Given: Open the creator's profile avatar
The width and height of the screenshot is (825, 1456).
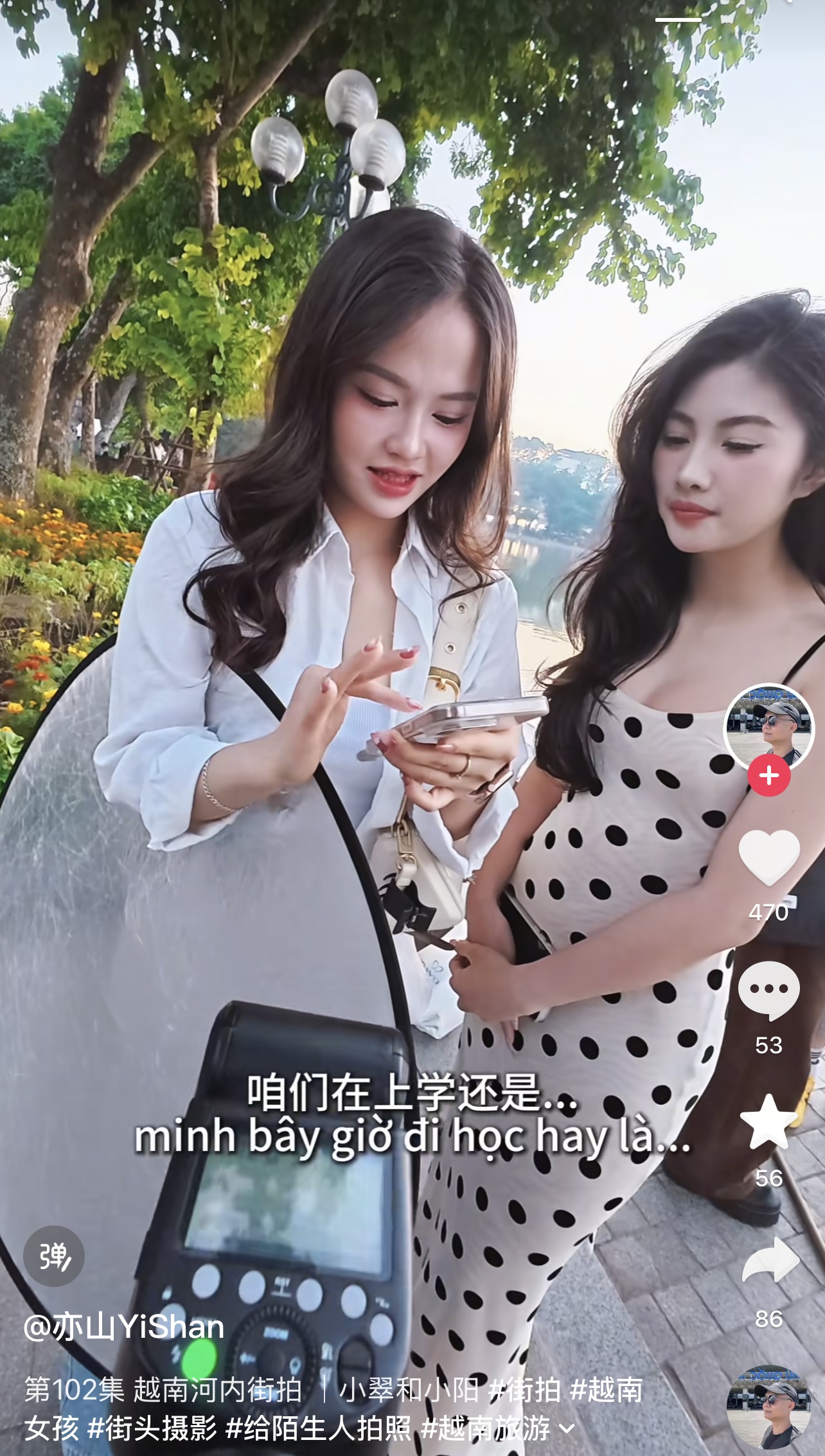Looking at the screenshot, I should click(x=768, y=728).
